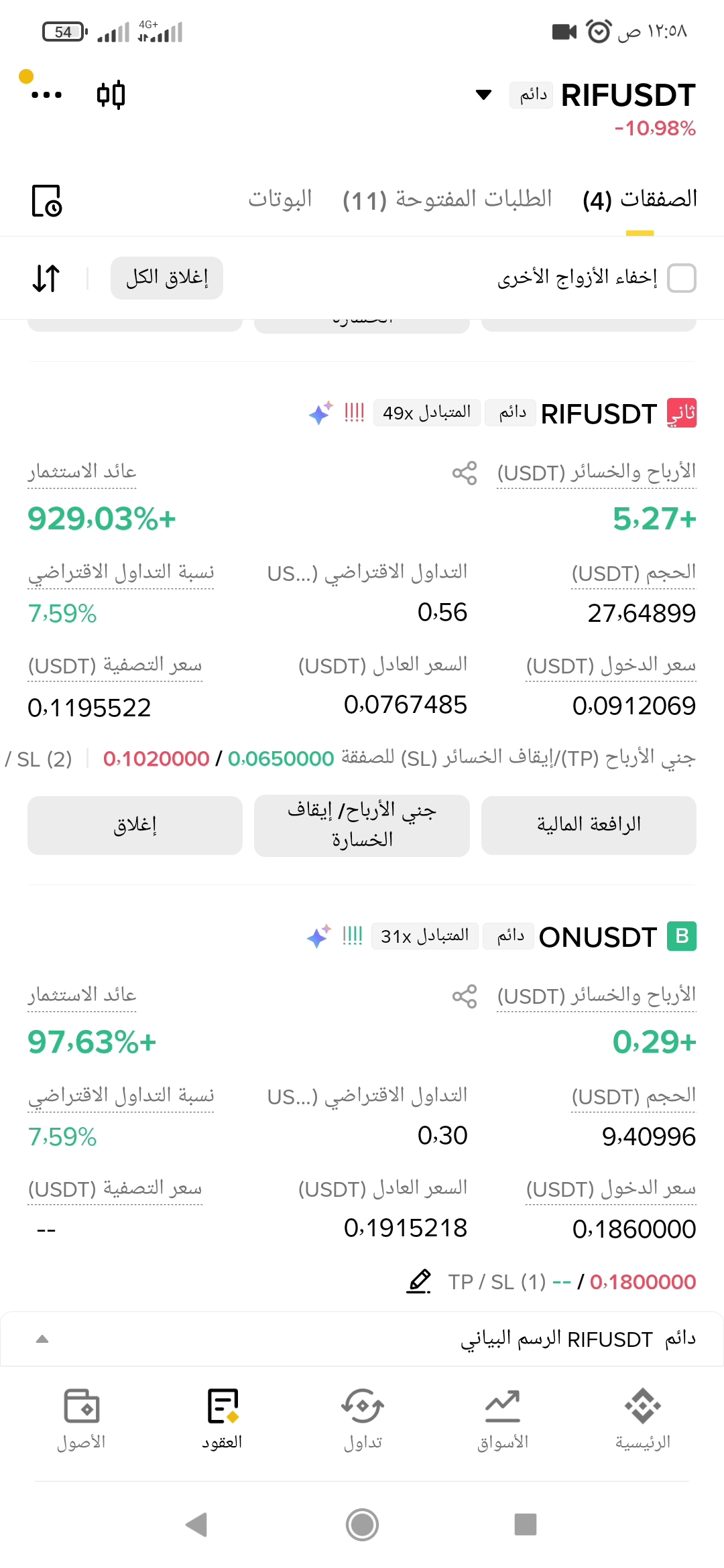Switch to الطلبات المفتوحة (11) tab
The height and width of the screenshot is (1568, 724).
click(447, 200)
